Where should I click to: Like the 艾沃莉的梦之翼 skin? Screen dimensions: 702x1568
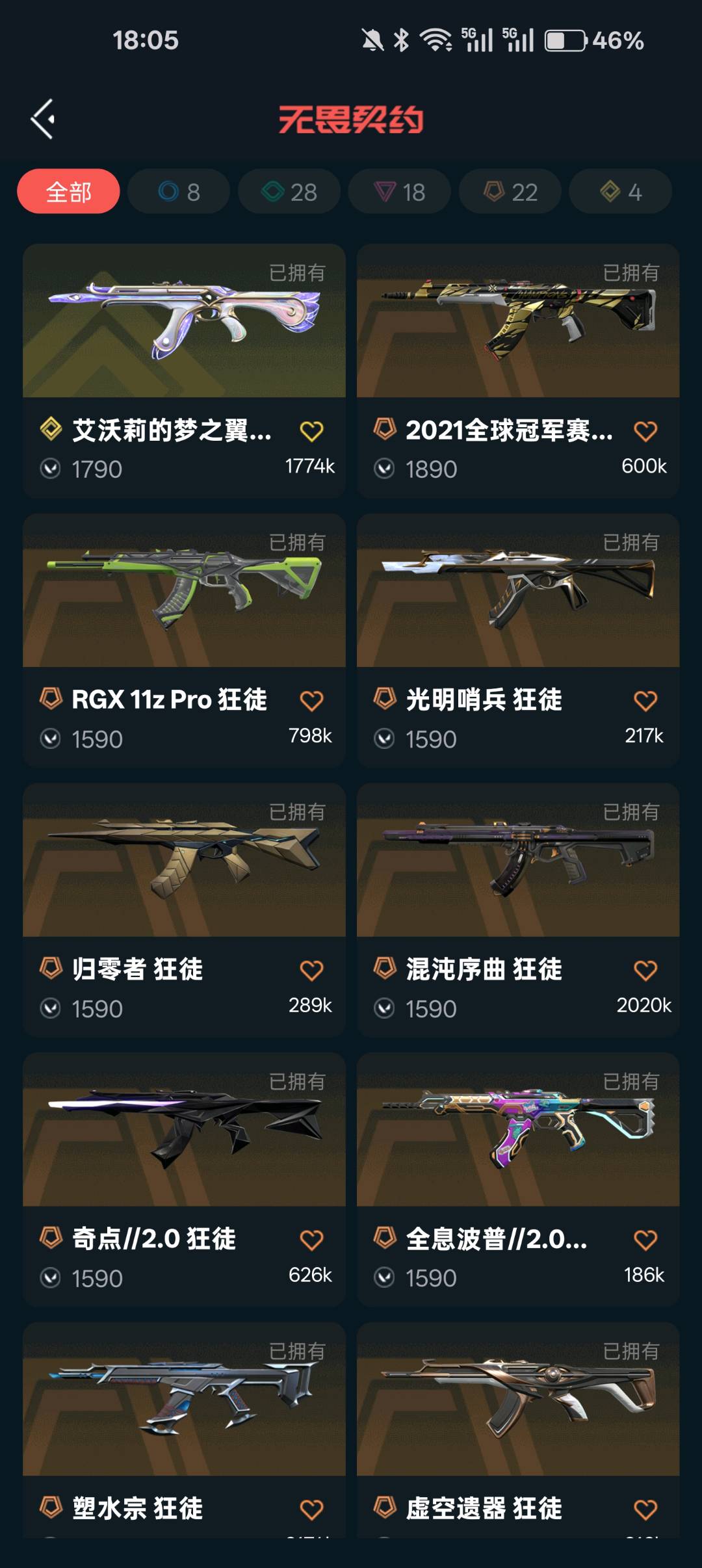coord(311,431)
